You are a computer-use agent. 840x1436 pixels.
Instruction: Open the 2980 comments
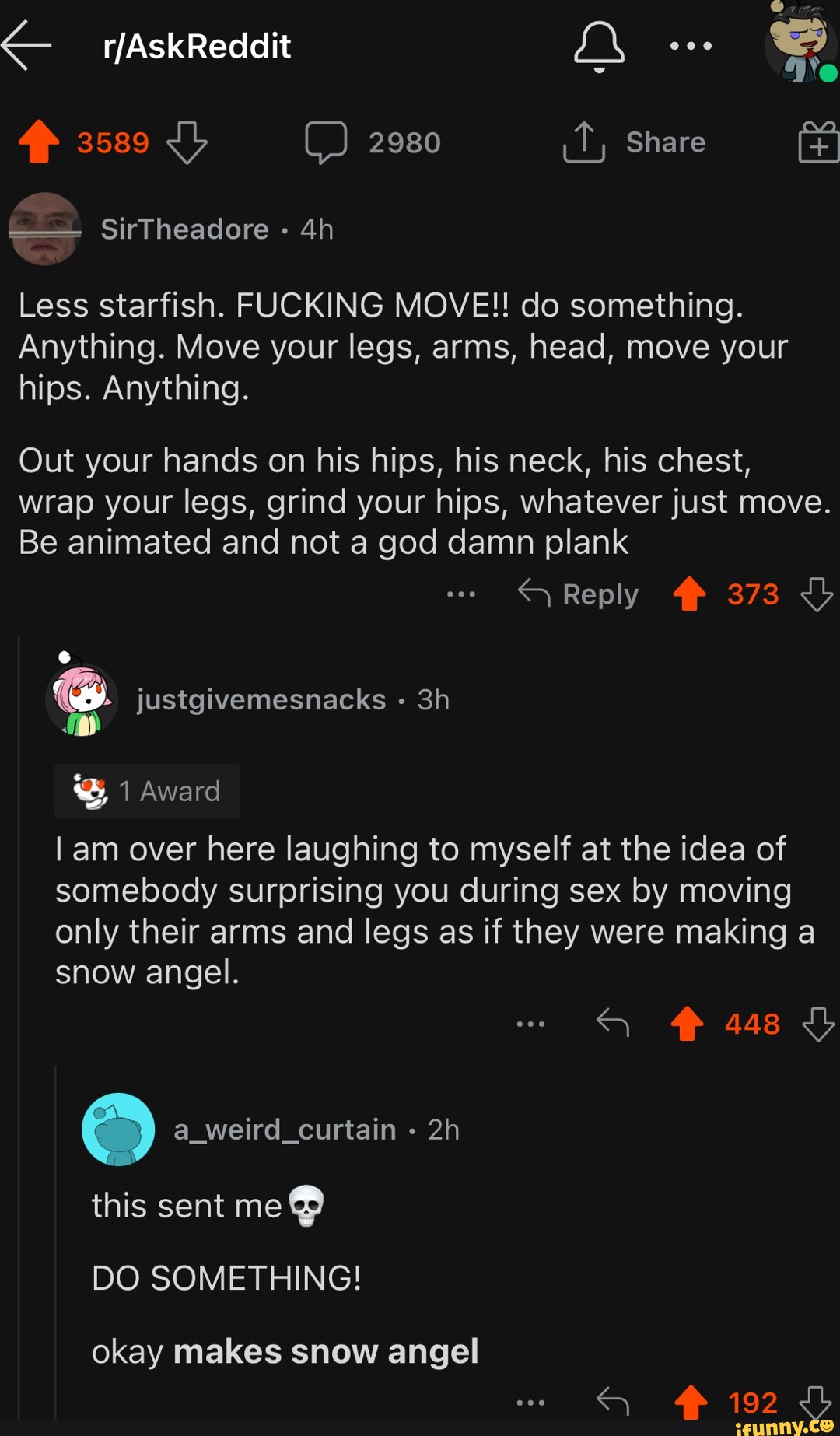373,142
